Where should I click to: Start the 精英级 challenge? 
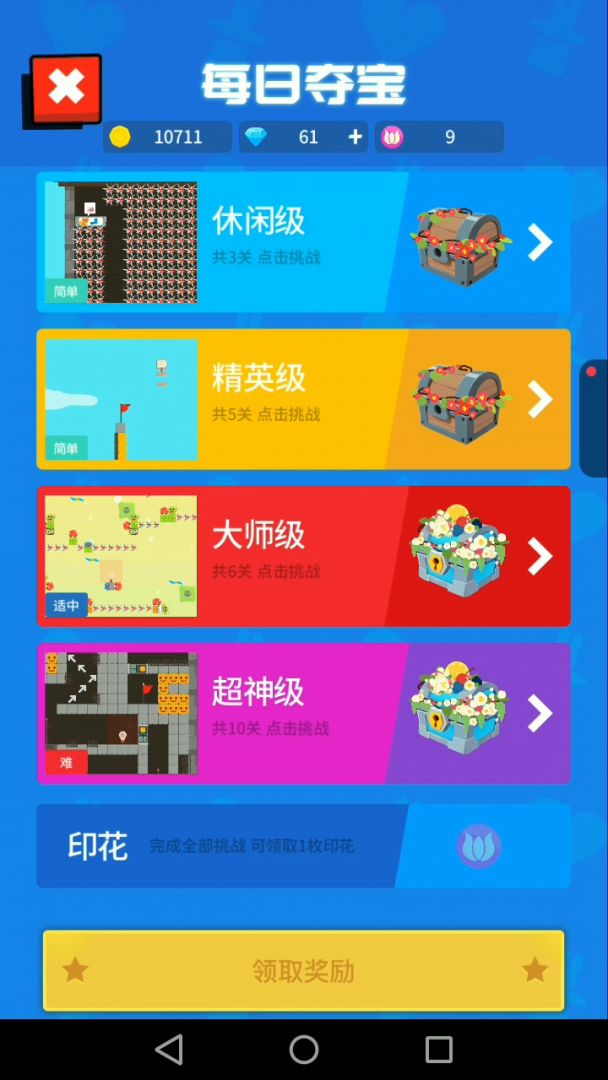pos(303,399)
